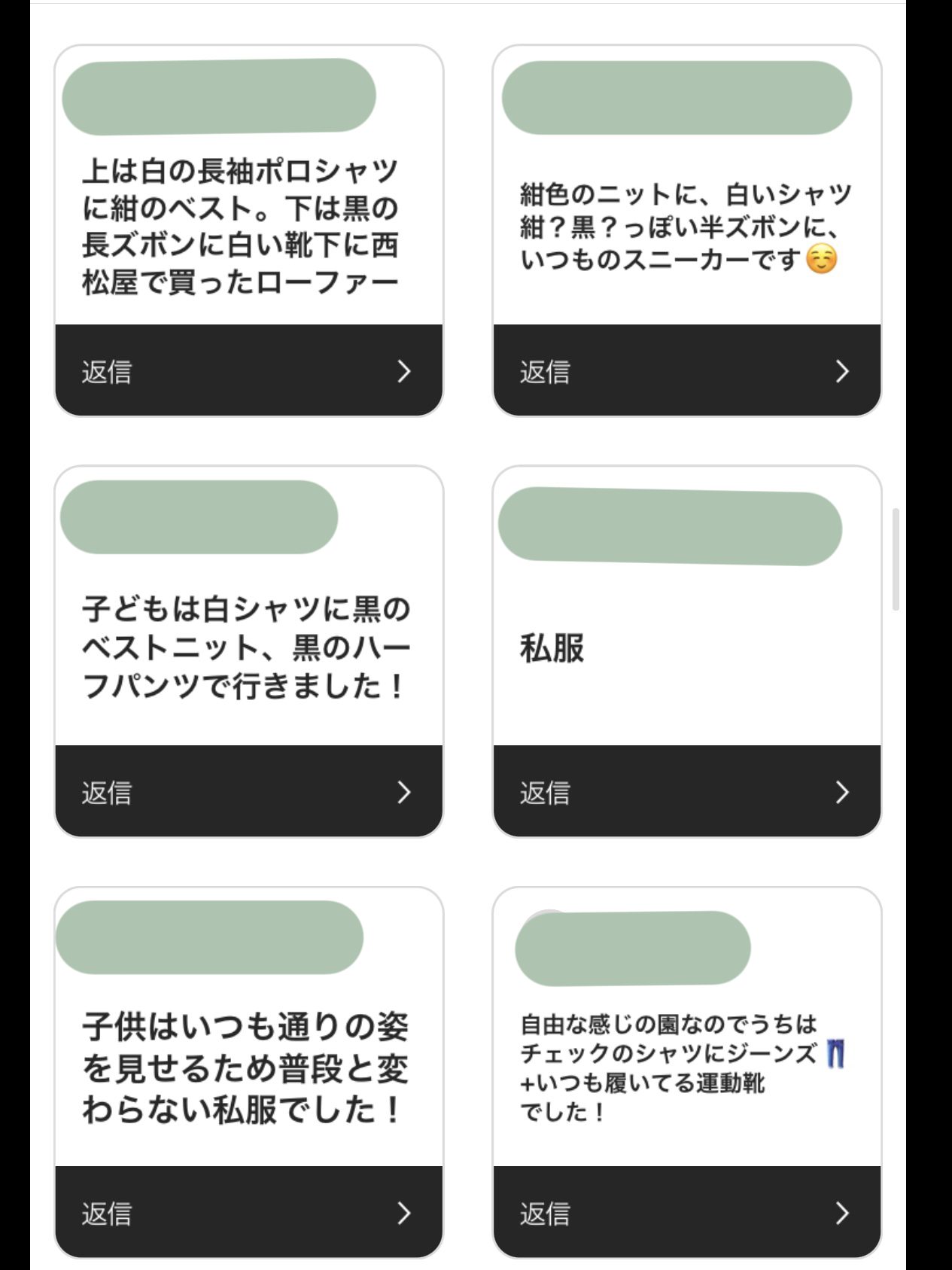
Task: Reply to the 普段と変わらない私服 response
Action: coord(248,1213)
